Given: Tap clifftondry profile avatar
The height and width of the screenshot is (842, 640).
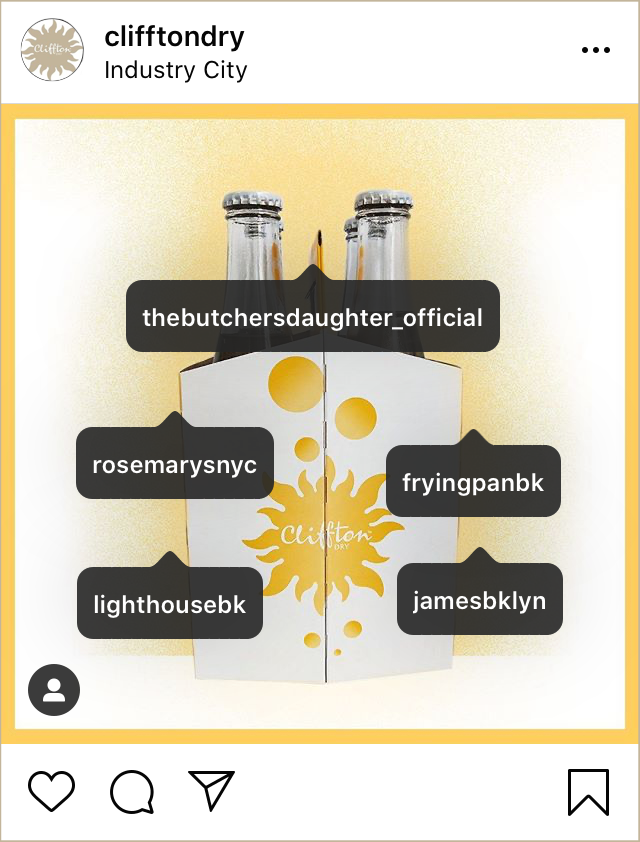Looking at the screenshot, I should click(x=52, y=50).
